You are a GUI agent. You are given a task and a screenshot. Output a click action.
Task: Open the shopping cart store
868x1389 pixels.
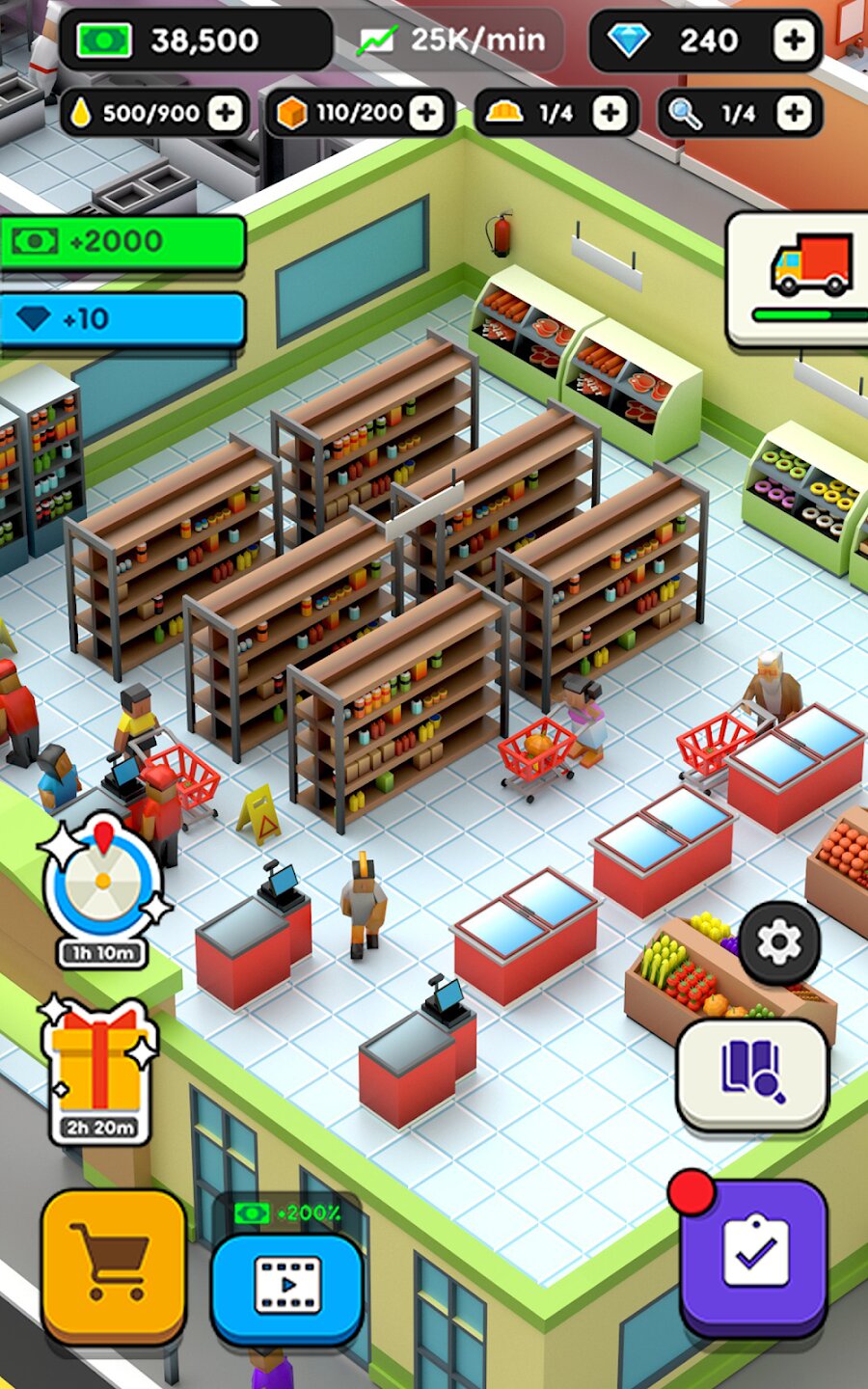tap(114, 1265)
